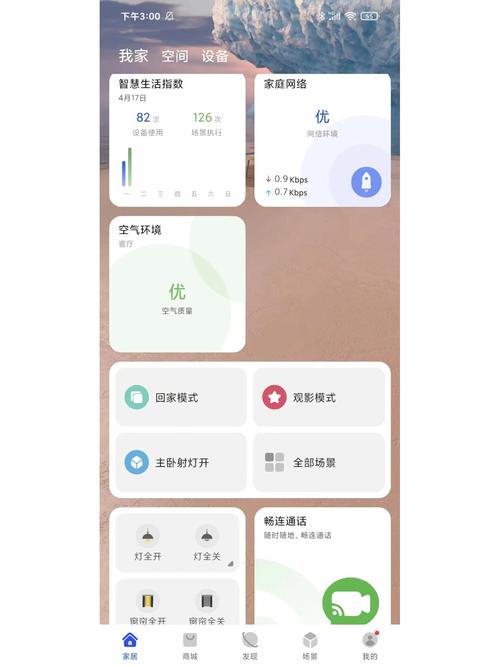Switch to the 空间 tab
The image size is (500, 667).
tap(174, 56)
